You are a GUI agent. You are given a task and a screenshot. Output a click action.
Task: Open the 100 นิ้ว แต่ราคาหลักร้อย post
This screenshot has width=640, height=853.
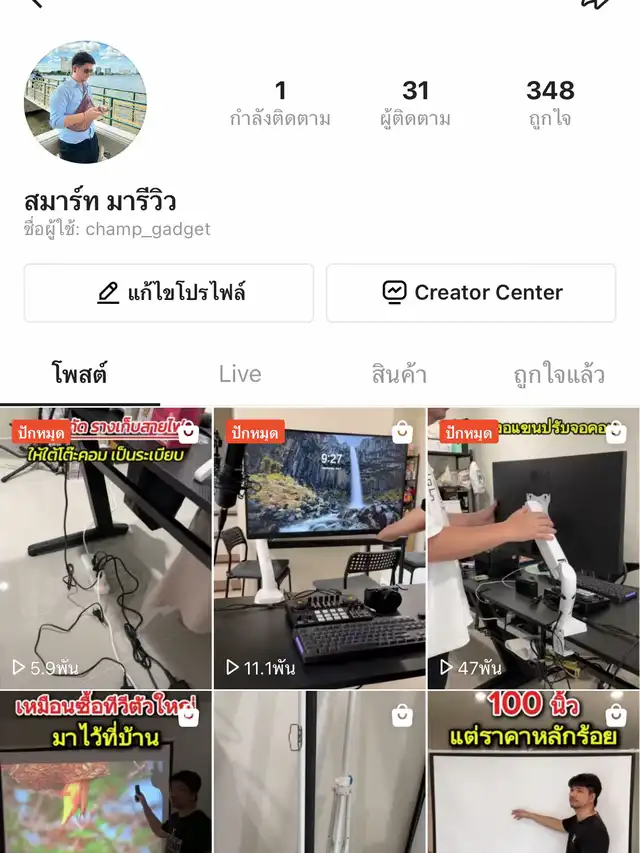pyautogui.click(x=533, y=772)
